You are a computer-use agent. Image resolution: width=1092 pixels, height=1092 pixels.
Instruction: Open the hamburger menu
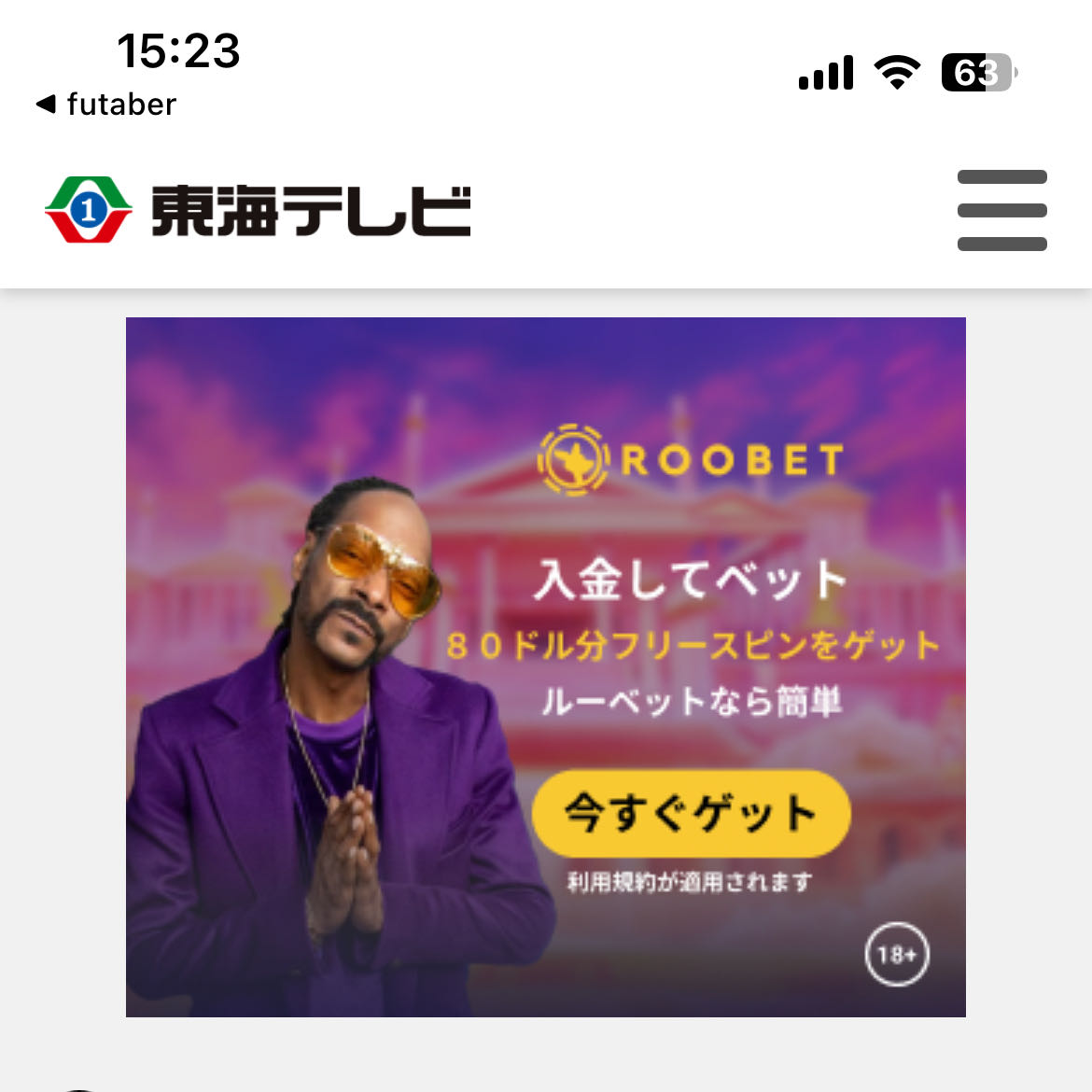point(1001,210)
